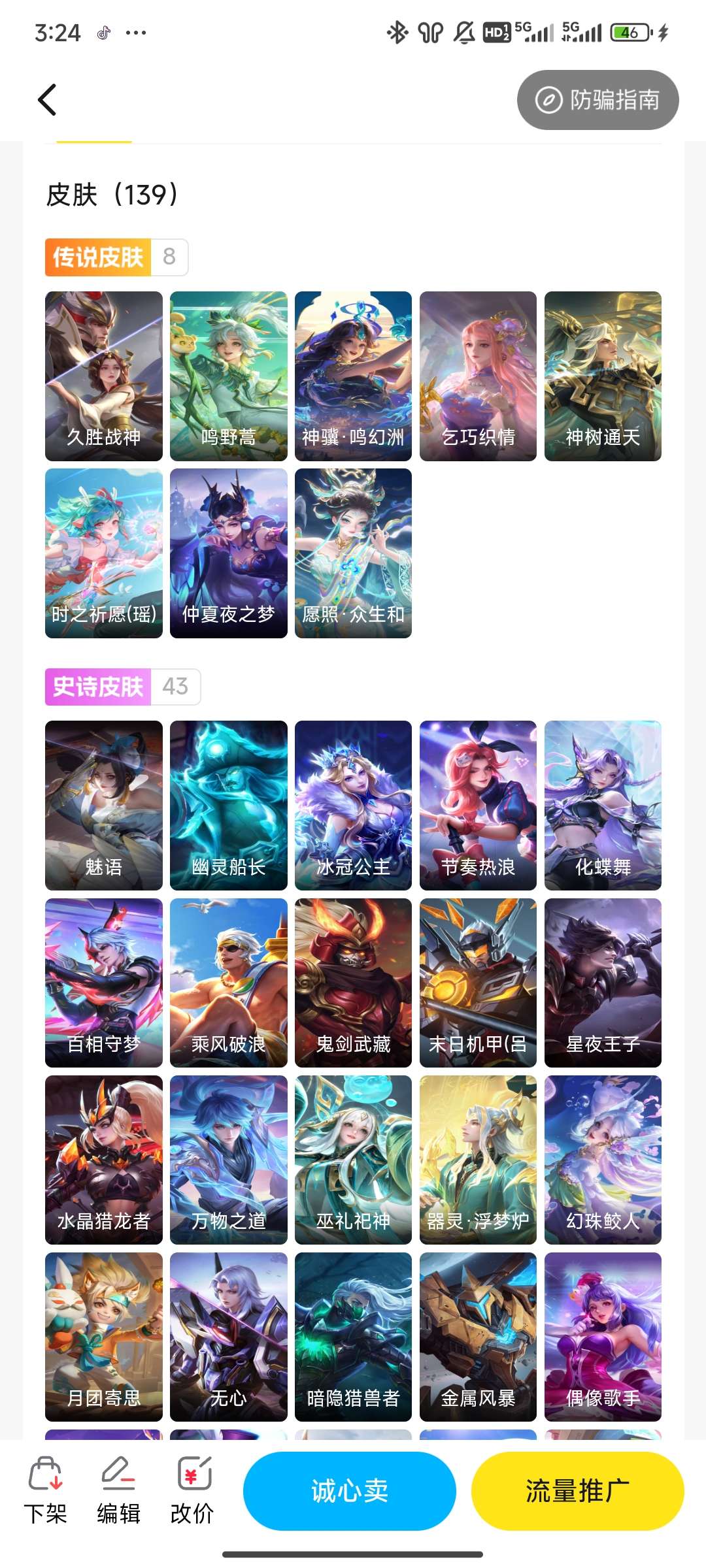Select the 神骥·鸣幻洲 skin

(x=353, y=376)
